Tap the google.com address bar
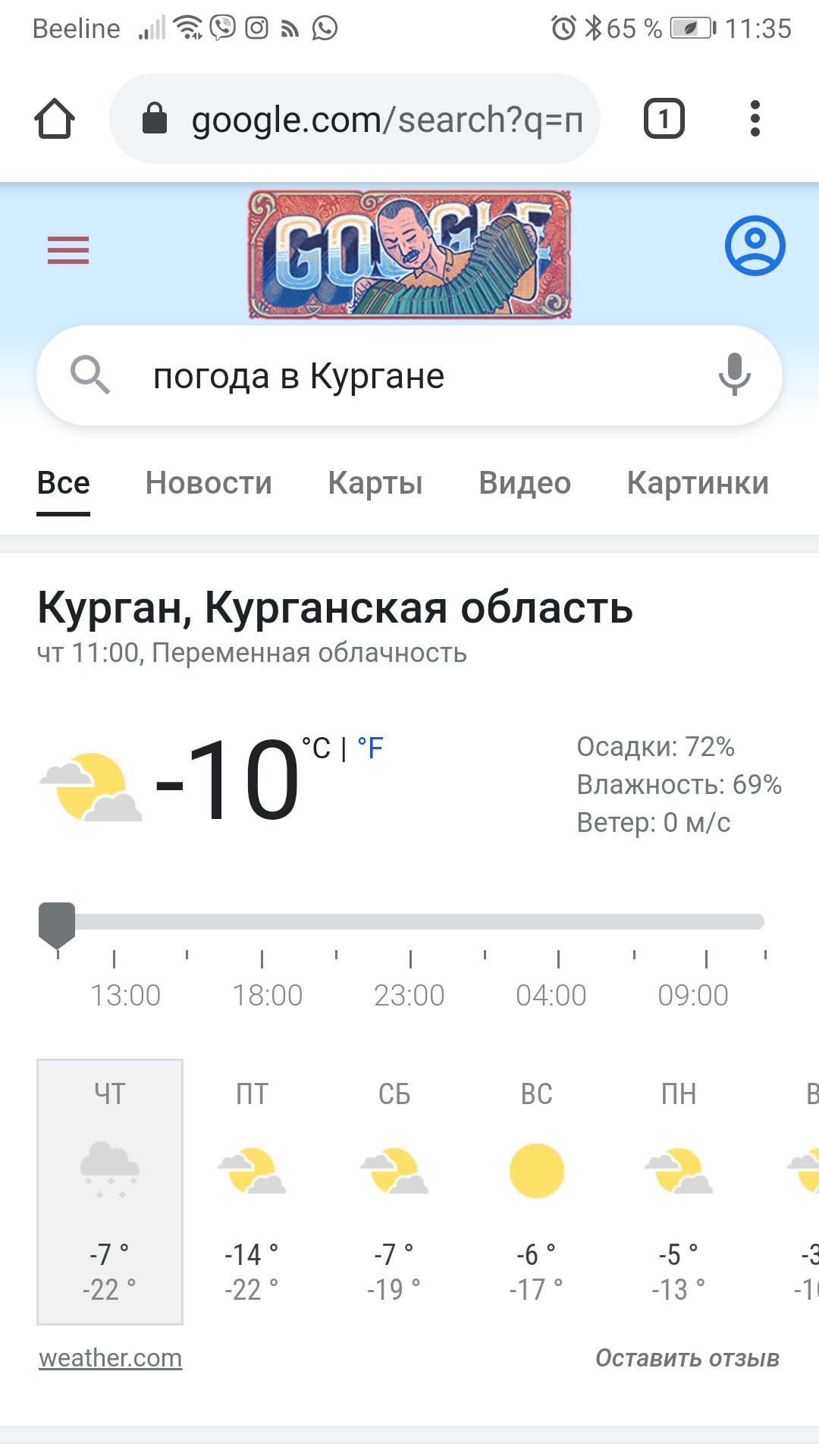819x1456 pixels. pos(355,119)
